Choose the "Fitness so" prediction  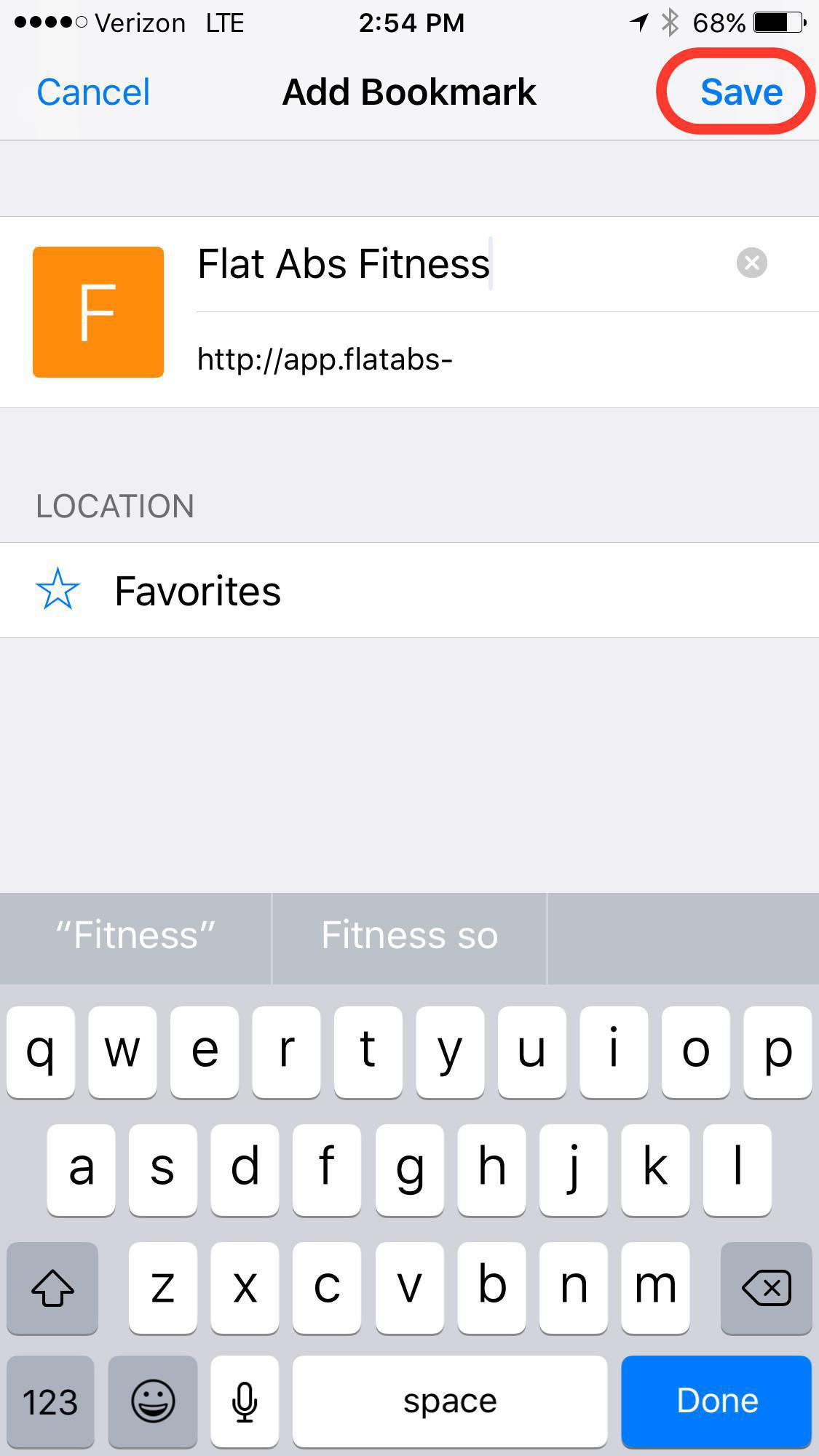408,936
